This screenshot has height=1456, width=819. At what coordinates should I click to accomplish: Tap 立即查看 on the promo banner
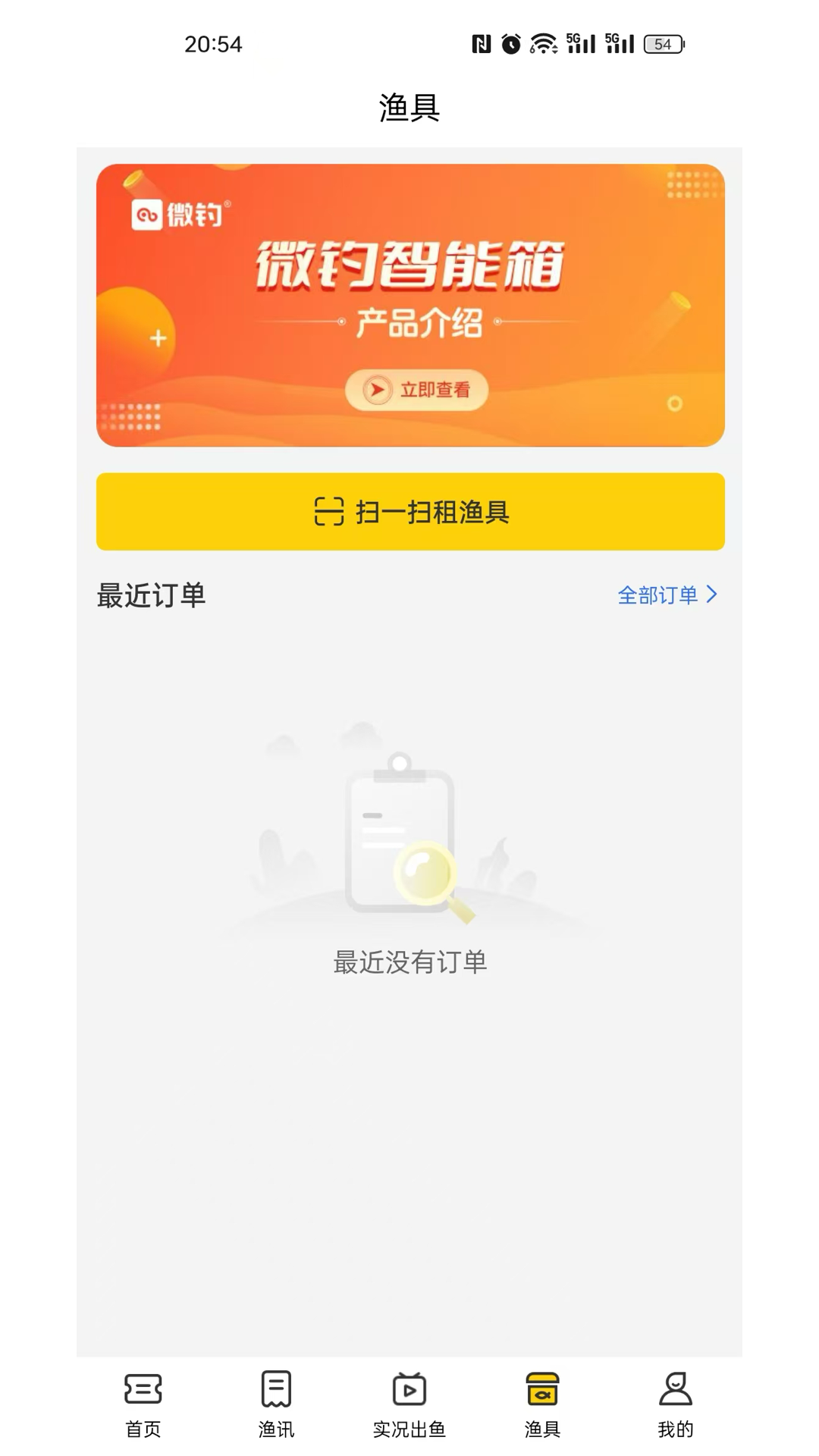[415, 388]
